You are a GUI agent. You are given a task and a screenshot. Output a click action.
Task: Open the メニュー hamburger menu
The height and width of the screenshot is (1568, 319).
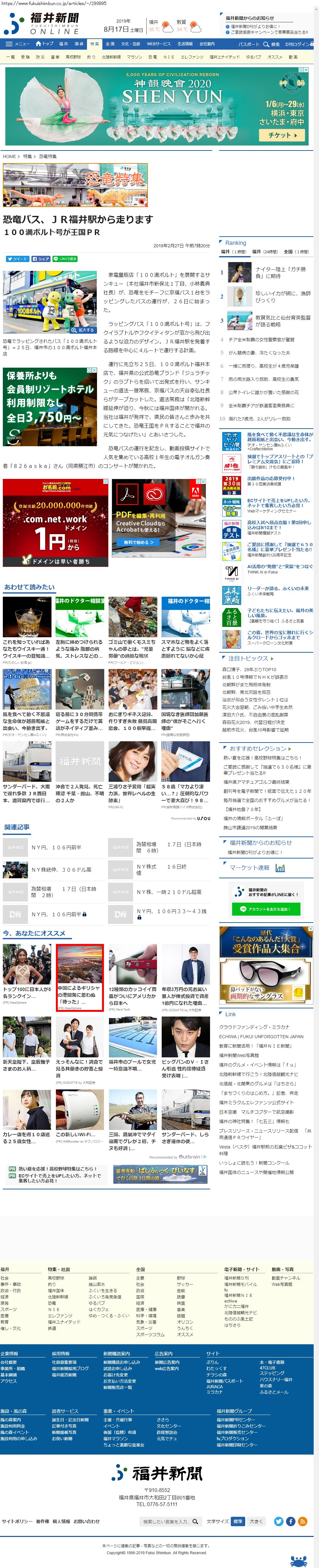coord(17,44)
